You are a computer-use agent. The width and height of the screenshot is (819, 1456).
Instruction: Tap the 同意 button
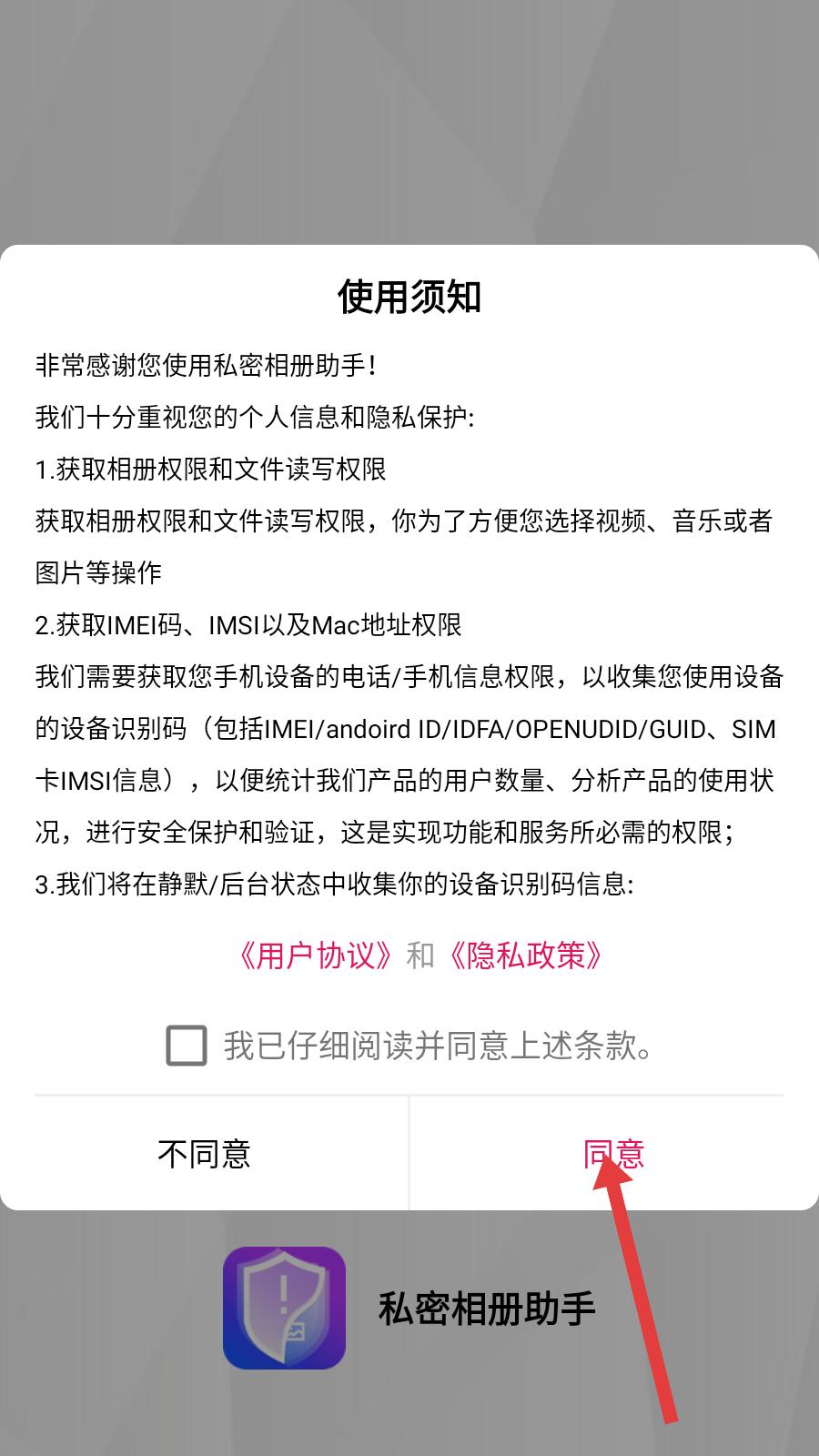[613, 1154]
